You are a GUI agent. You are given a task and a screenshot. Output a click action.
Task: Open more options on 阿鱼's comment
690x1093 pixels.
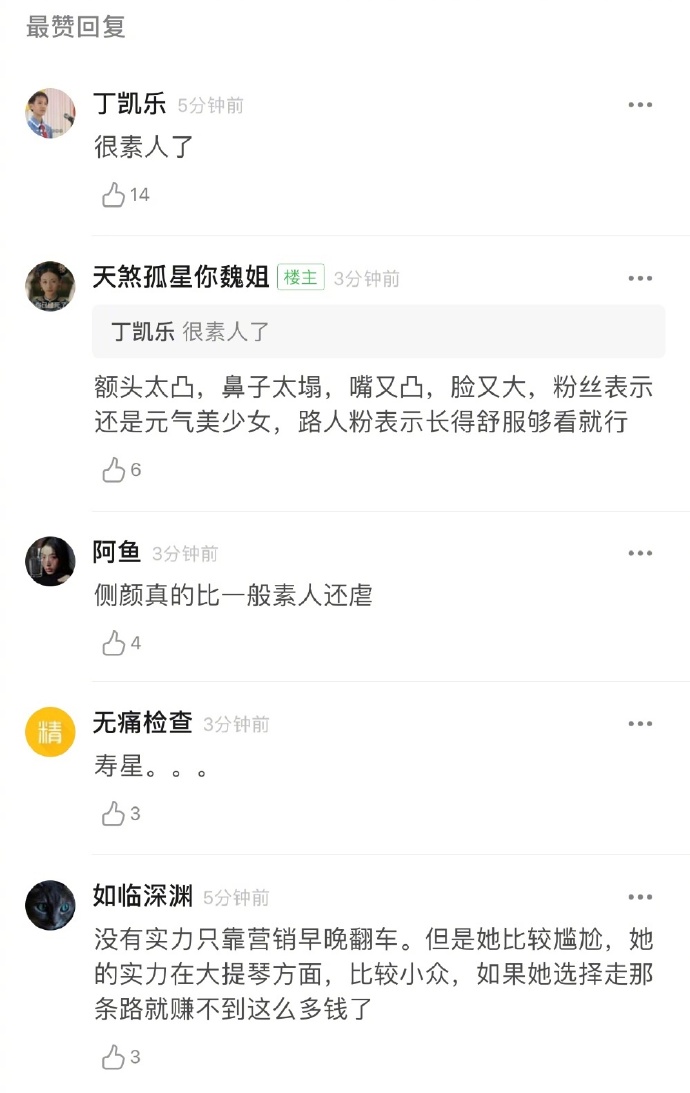click(x=640, y=553)
